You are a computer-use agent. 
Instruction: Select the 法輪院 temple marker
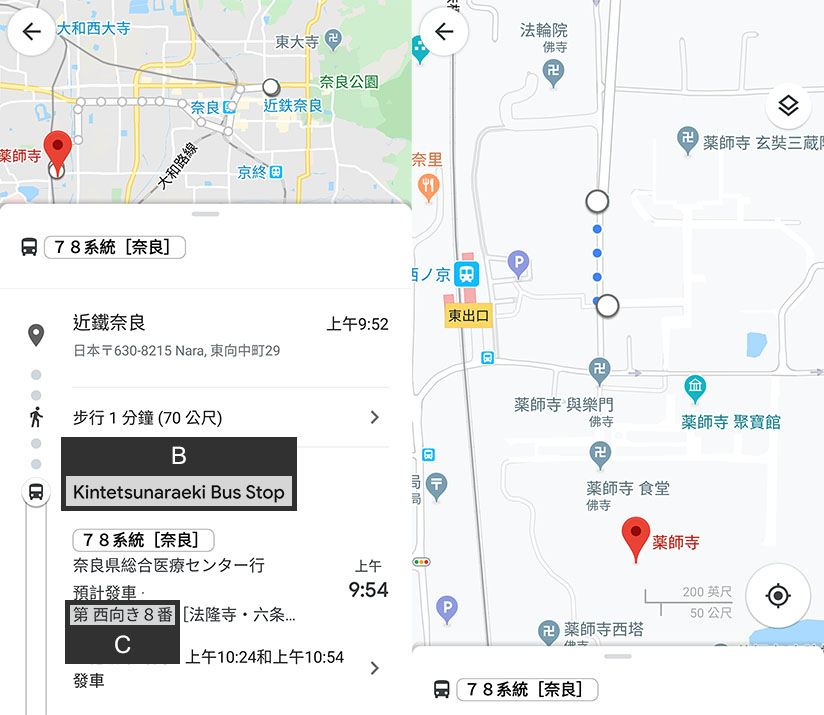point(553,70)
